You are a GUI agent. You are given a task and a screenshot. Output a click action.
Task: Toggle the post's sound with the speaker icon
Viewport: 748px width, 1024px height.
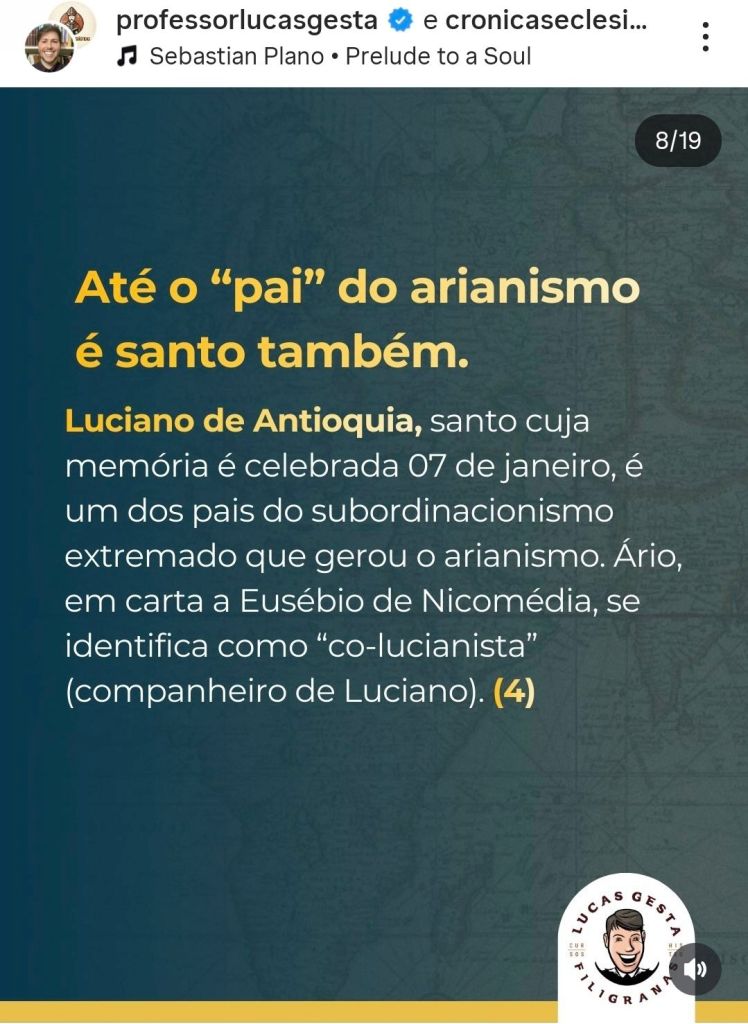pyautogui.click(x=695, y=968)
